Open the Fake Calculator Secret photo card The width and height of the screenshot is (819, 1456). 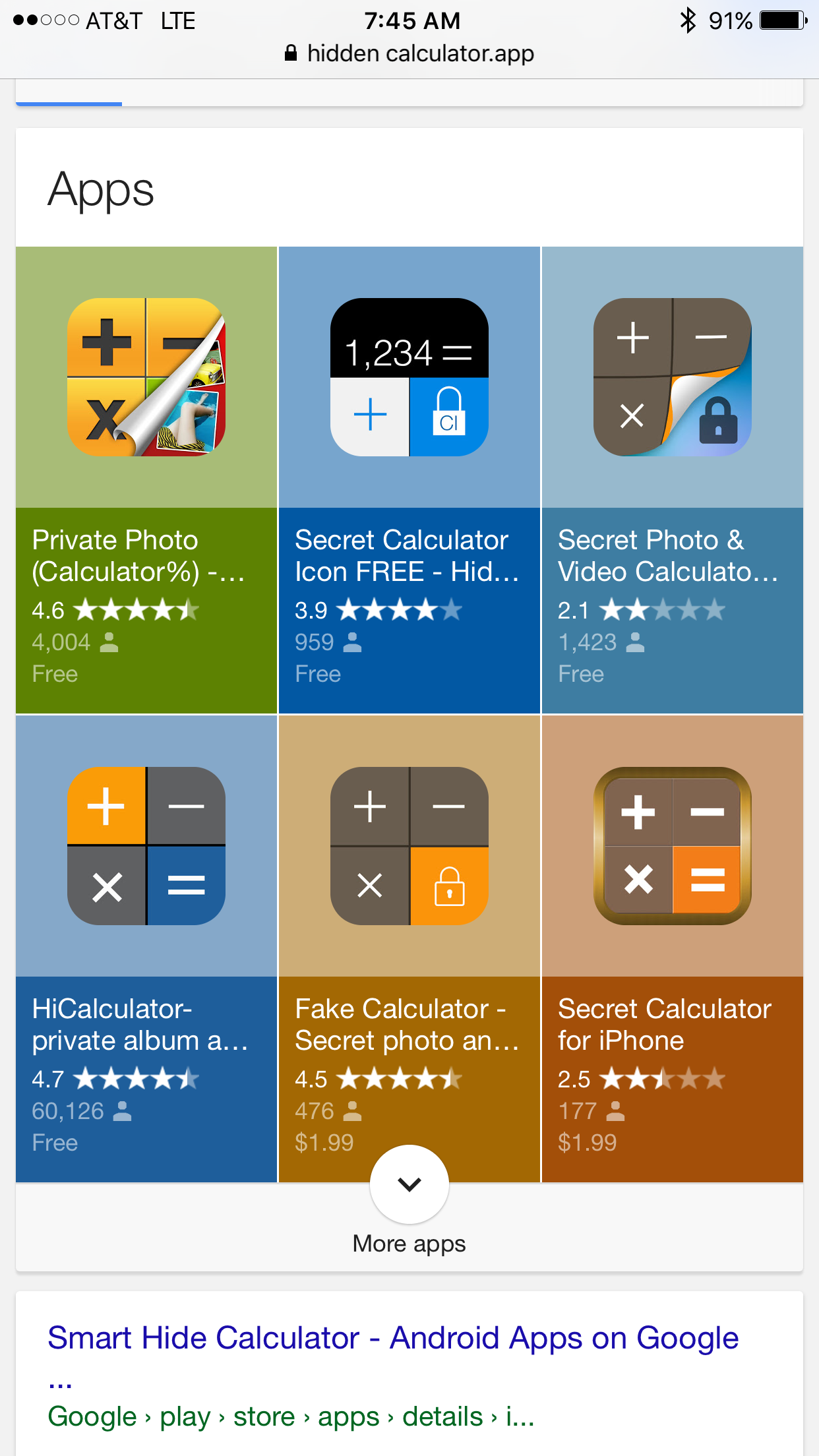[x=409, y=949]
